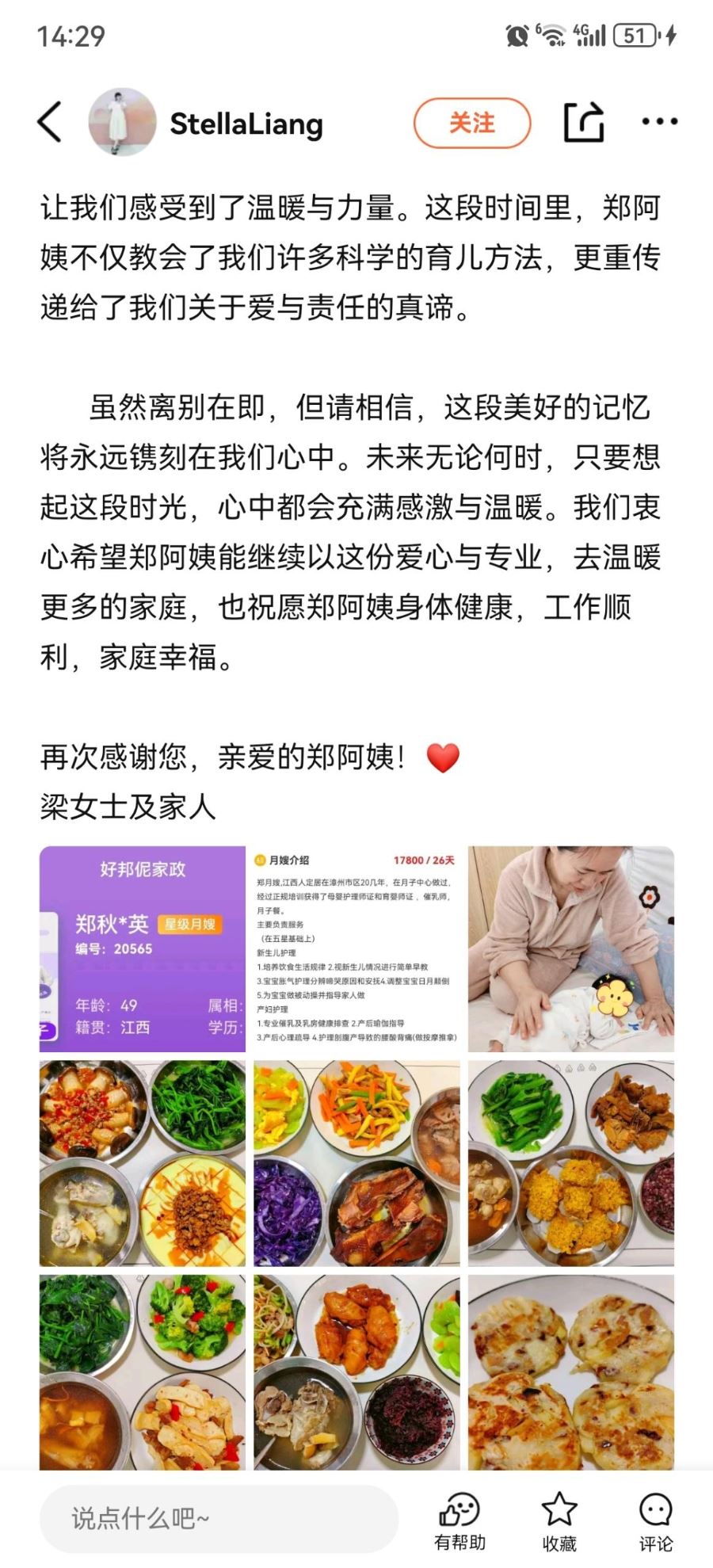Open the 月嫂介绍 description image
Image resolution: width=713 pixels, height=1568 pixels.
356,948
